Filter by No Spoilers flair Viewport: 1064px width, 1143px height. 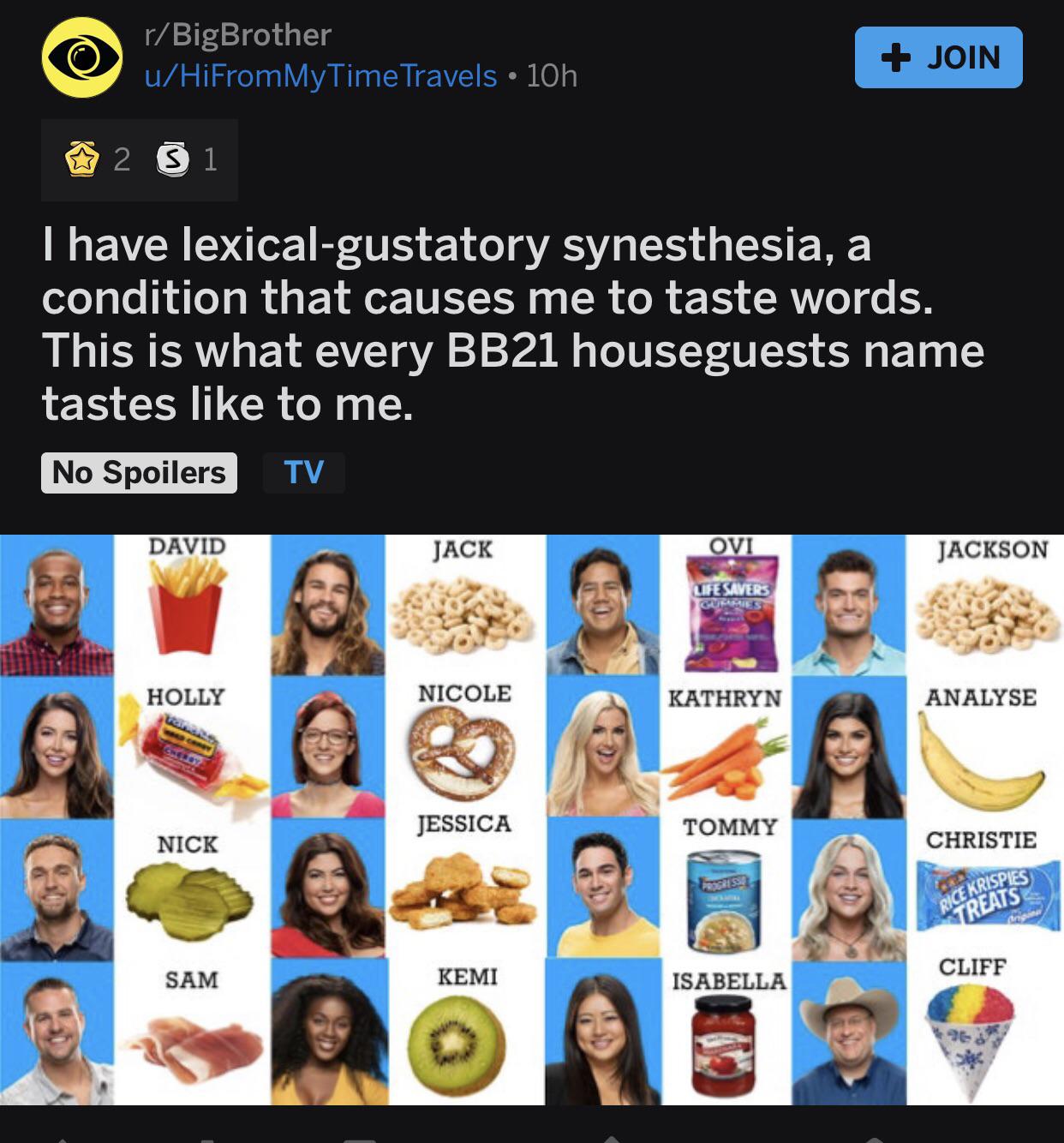coord(139,473)
